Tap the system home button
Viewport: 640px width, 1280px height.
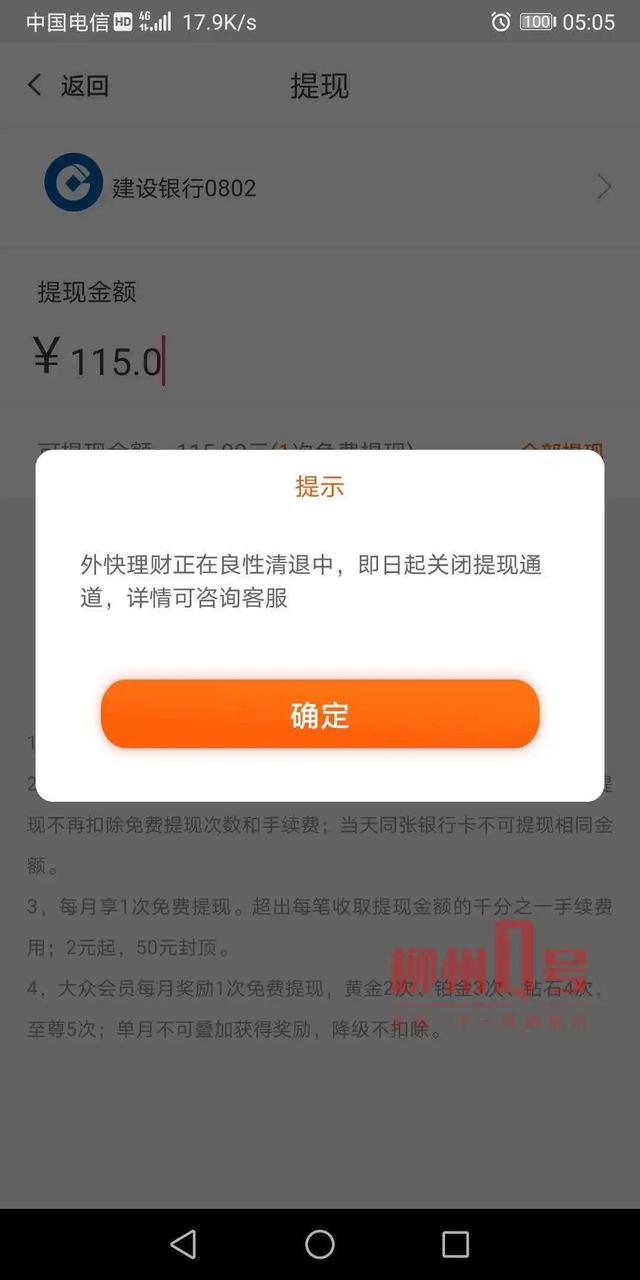coord(320,1244)
